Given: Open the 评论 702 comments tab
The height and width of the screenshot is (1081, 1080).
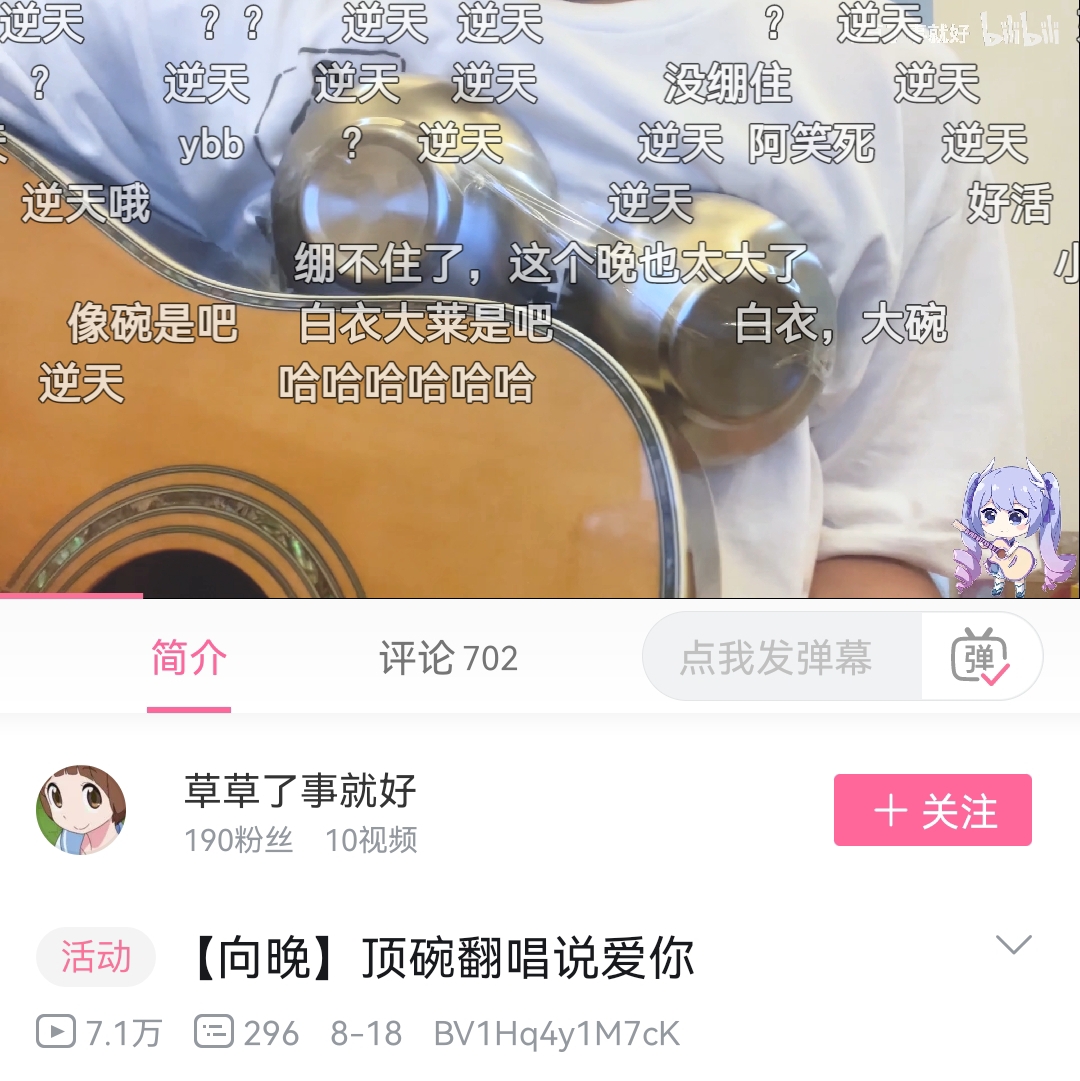Looking at the screenshot, I should pyautogui.click(x=448, y=659).
